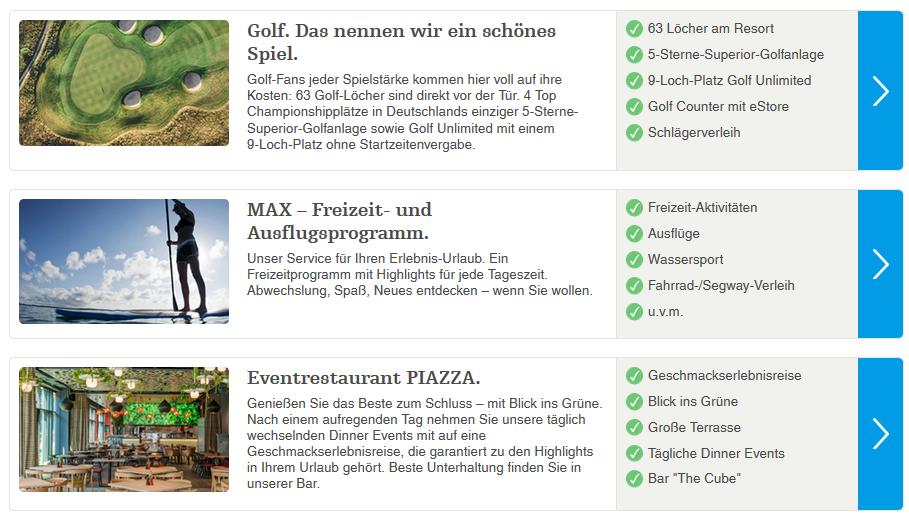View the PIAZZA restaurant interior photo
909x516 pixels.
click(x=124, y=430)
